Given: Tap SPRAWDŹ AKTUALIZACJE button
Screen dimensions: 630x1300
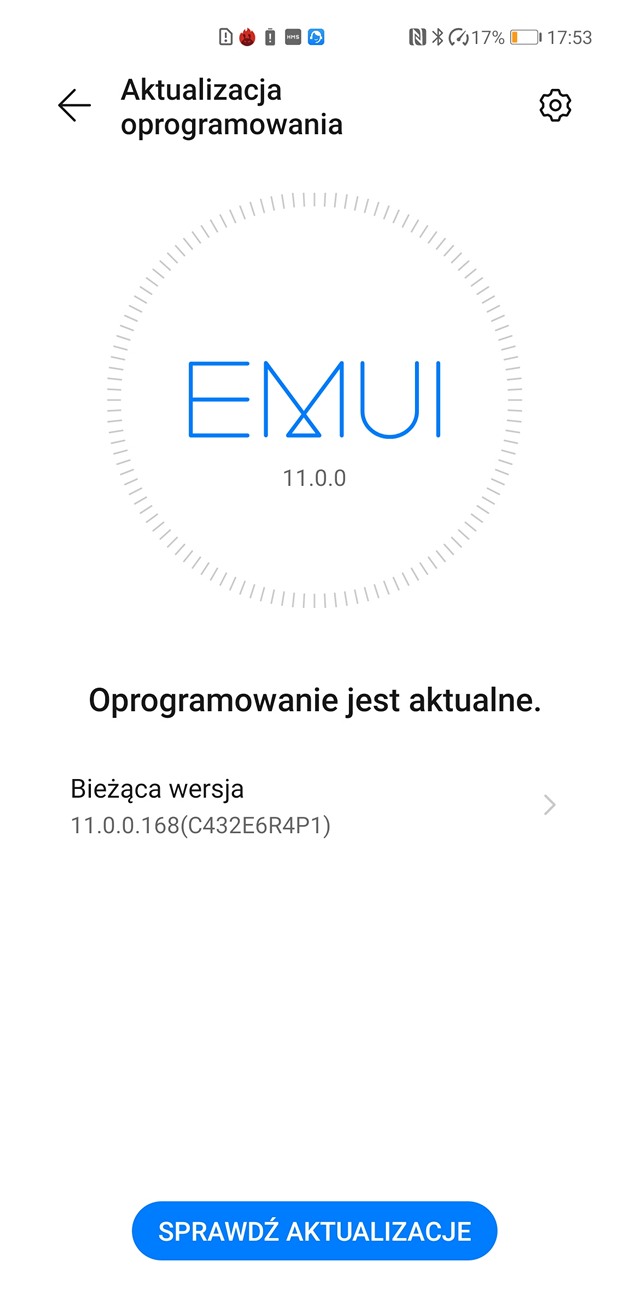Looking at the screenshot, I should pyautogui.click(x=314, y=1231).
